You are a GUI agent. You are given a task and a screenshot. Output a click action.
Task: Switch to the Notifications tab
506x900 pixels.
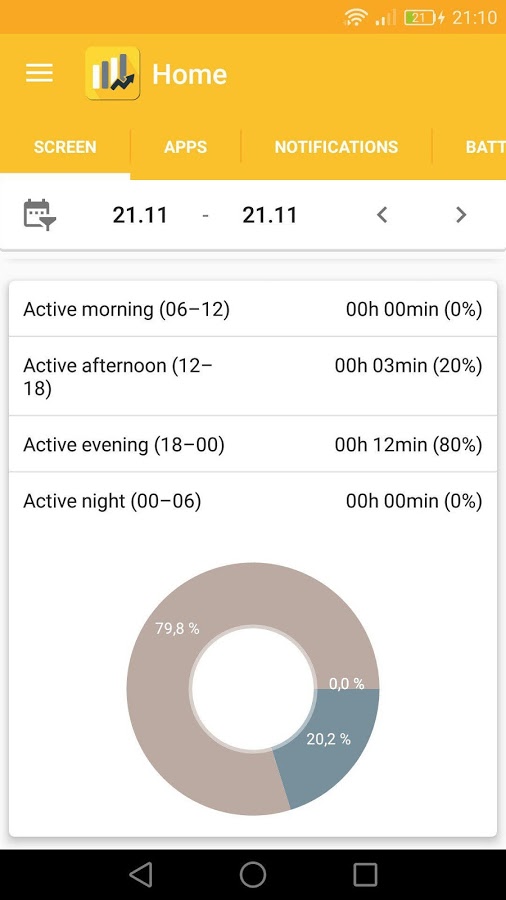[336, 147]
